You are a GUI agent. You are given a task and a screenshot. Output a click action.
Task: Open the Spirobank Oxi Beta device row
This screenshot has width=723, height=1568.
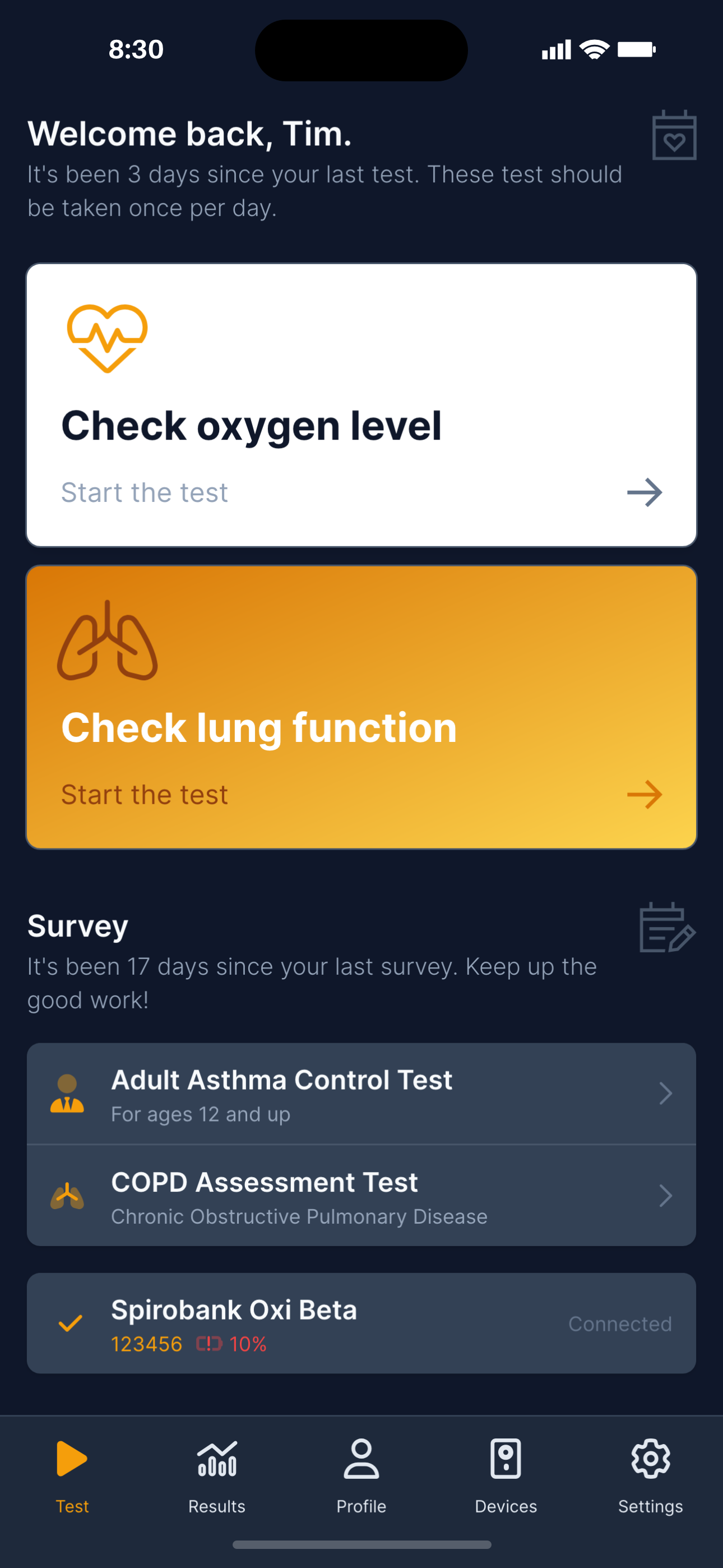(361, 1323)
